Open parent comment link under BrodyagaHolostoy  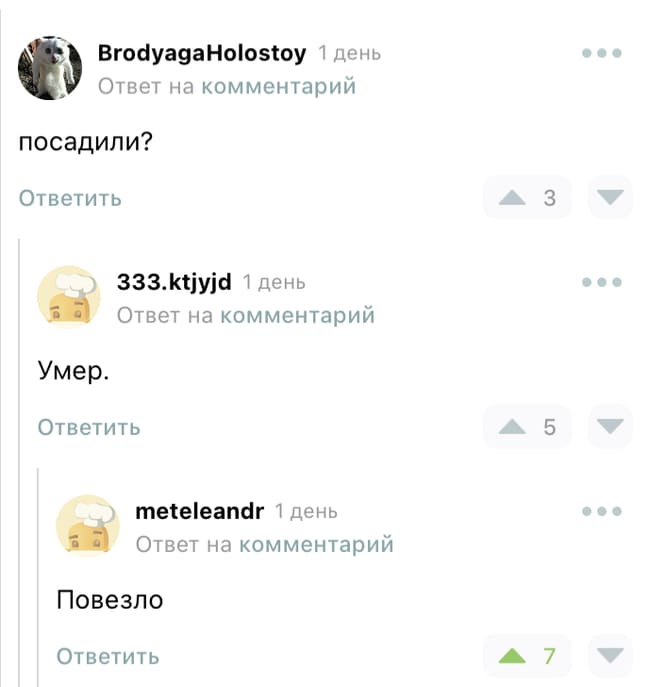coord(278,87)
